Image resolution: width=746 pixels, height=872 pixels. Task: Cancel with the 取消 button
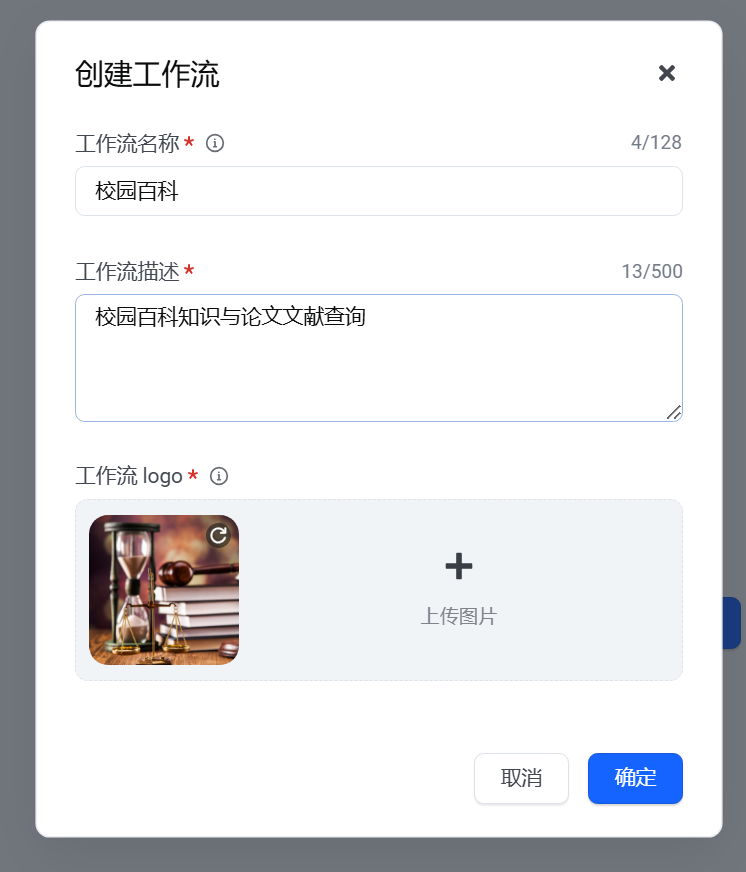521,778
